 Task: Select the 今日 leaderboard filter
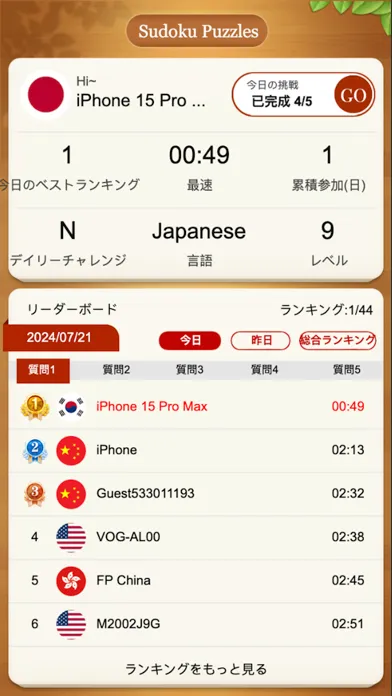(x=190, y=341)
